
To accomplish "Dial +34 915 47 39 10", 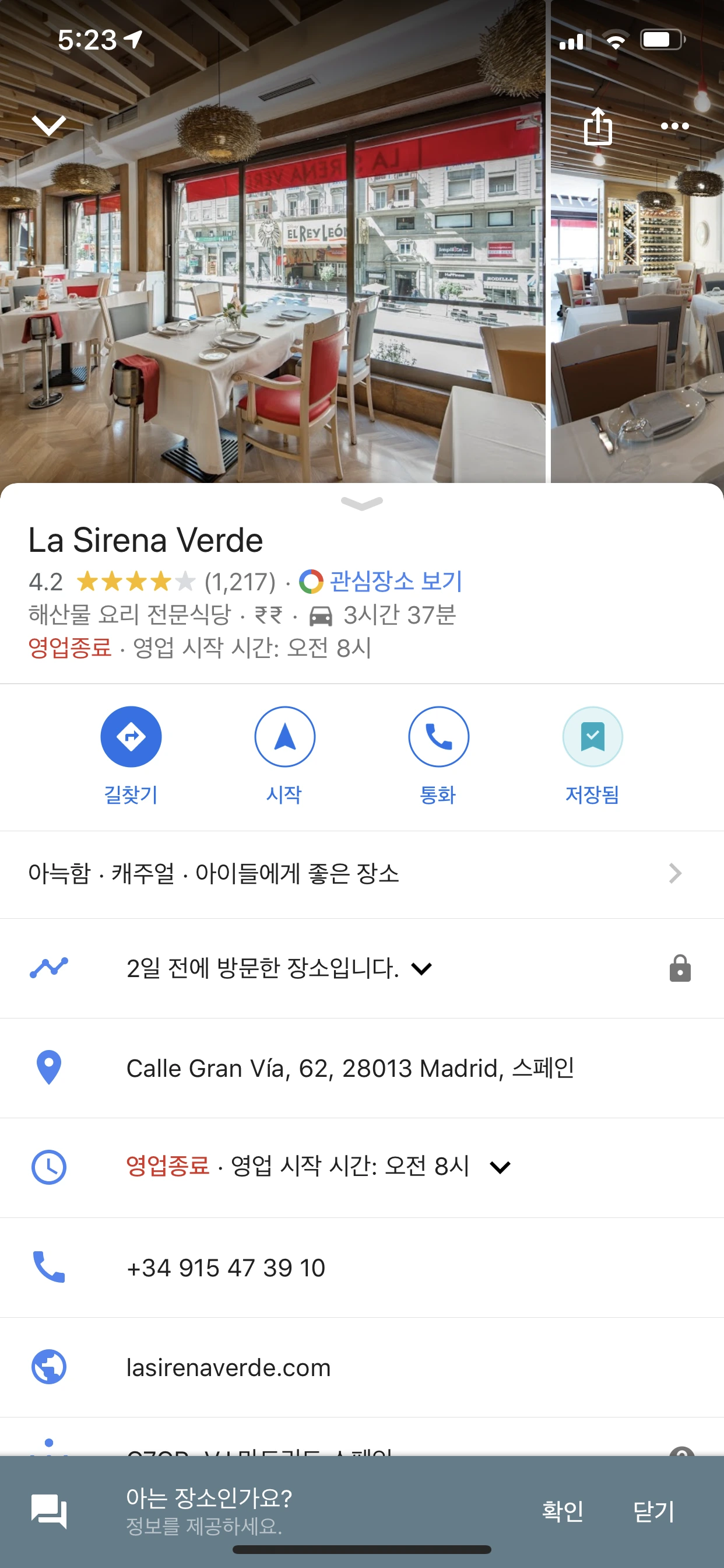I will (225, 1268).
